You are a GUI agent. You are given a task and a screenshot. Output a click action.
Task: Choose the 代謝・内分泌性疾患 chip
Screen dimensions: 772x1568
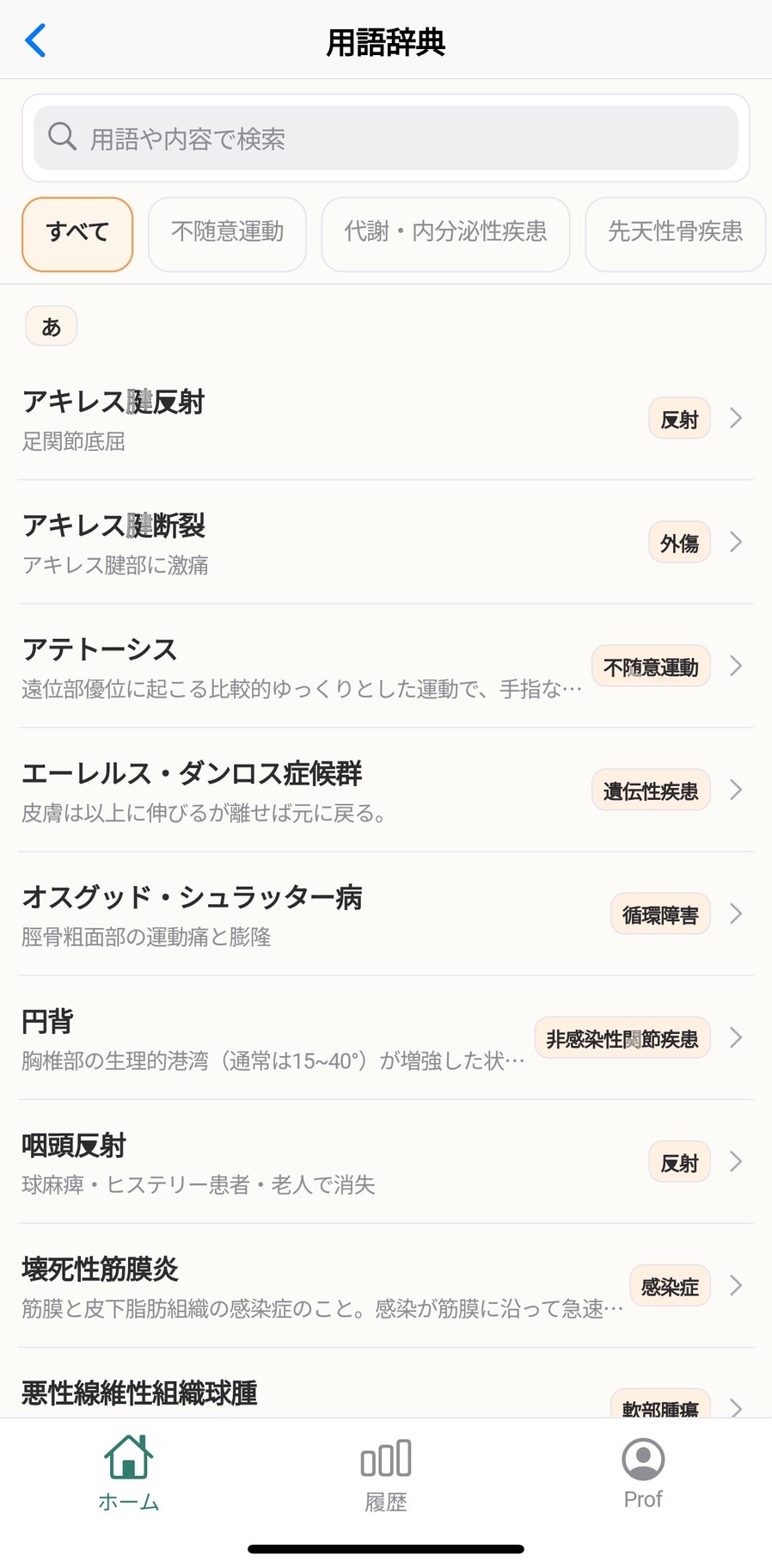coord(445,234)
